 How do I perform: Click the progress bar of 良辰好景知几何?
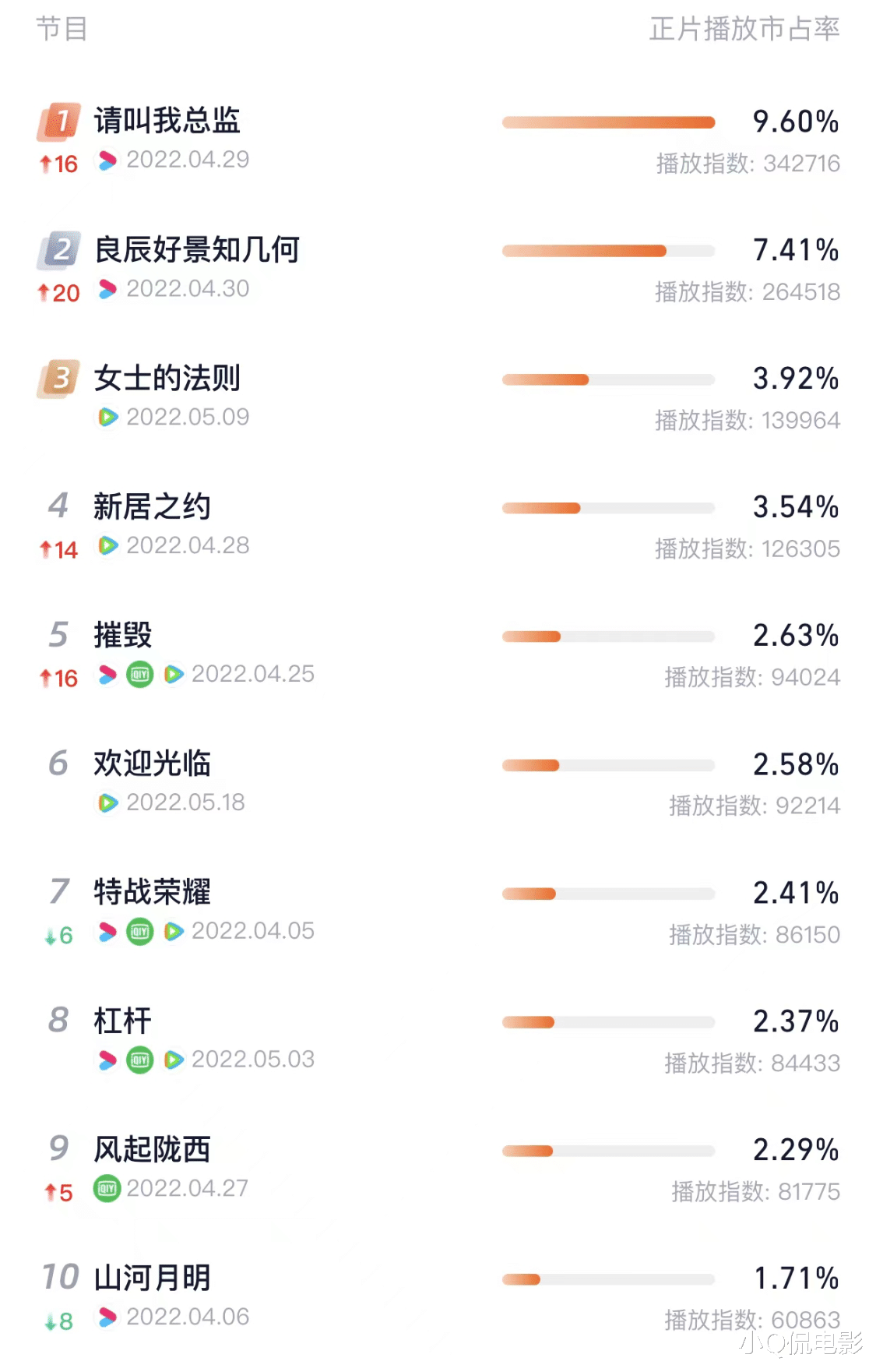(610, 250)
